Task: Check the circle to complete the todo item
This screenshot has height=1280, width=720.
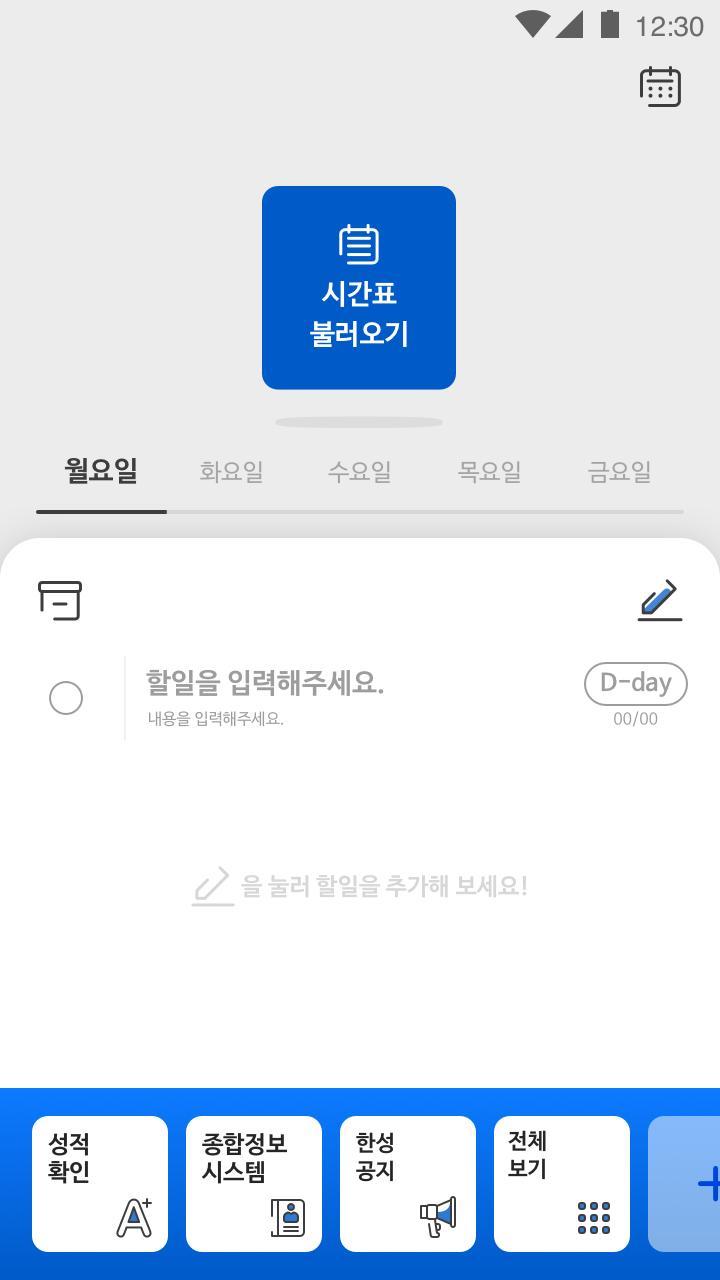Action: tap(65, 697)
